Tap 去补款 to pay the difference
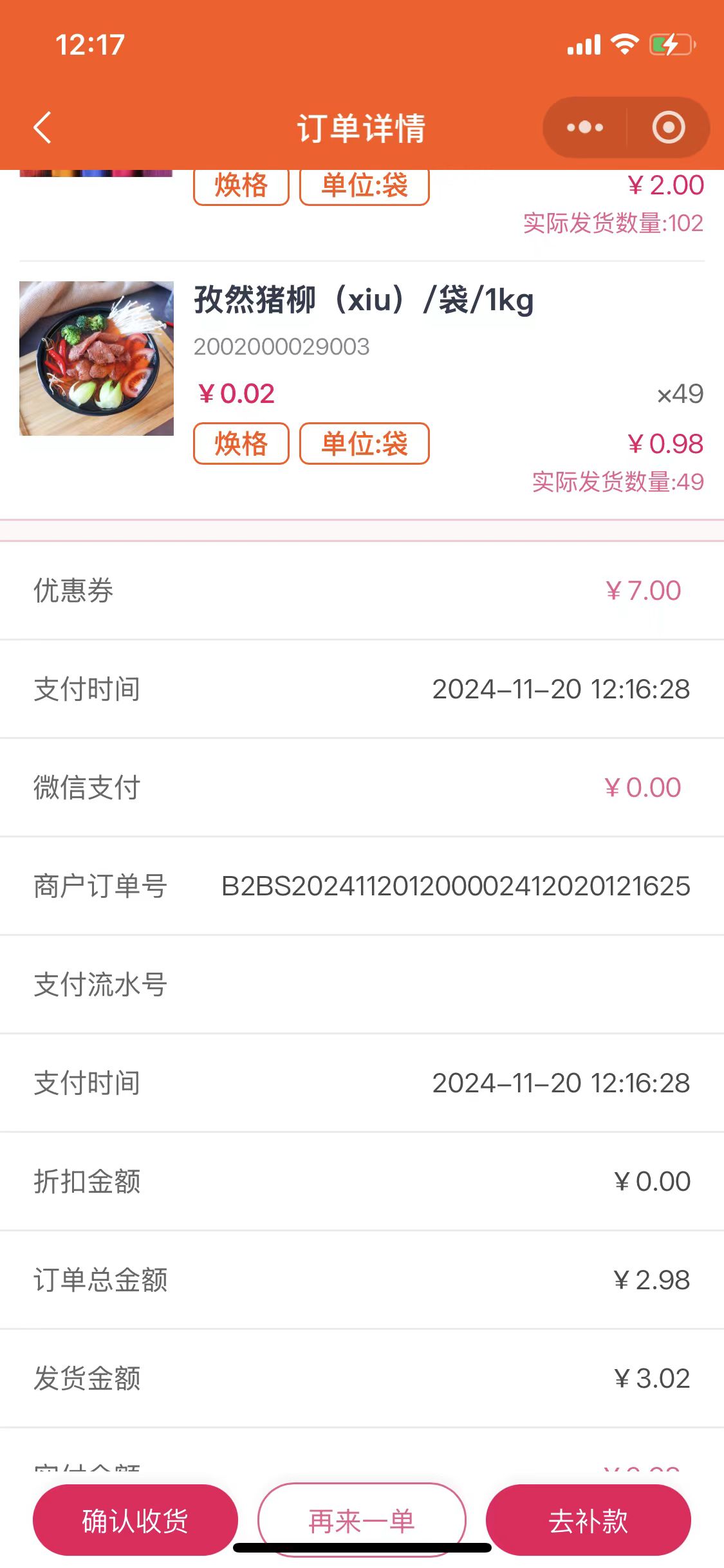The width and height of the screenshot is (724, 1568). [x=588, y=1520]
